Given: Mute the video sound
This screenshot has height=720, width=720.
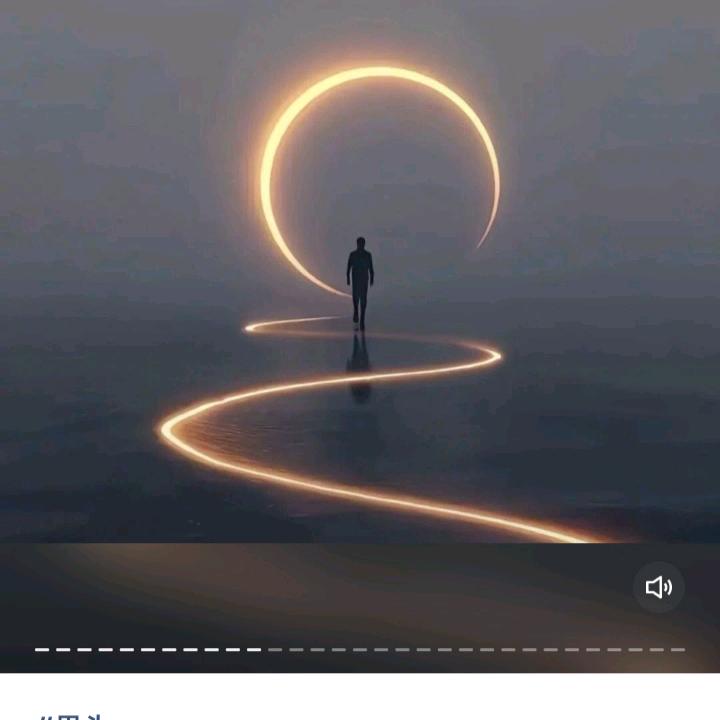Looking at the screenshot, I should click(x=658, y=587).
